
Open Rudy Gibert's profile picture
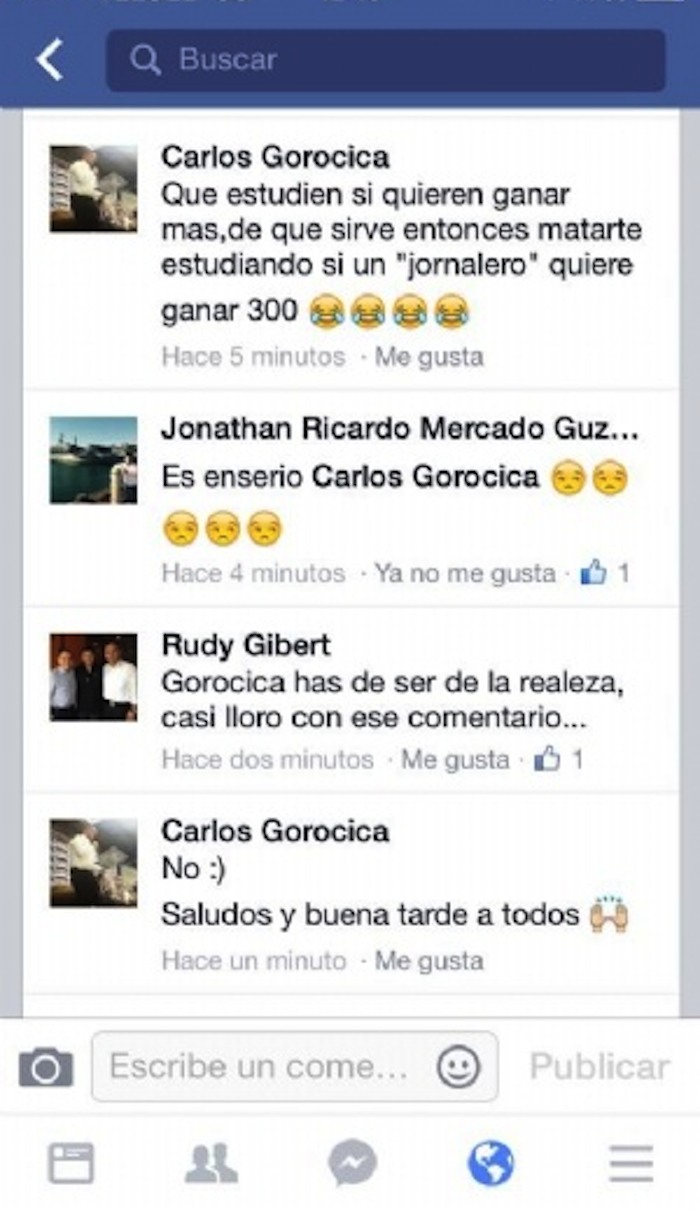(x=93, y=677)
